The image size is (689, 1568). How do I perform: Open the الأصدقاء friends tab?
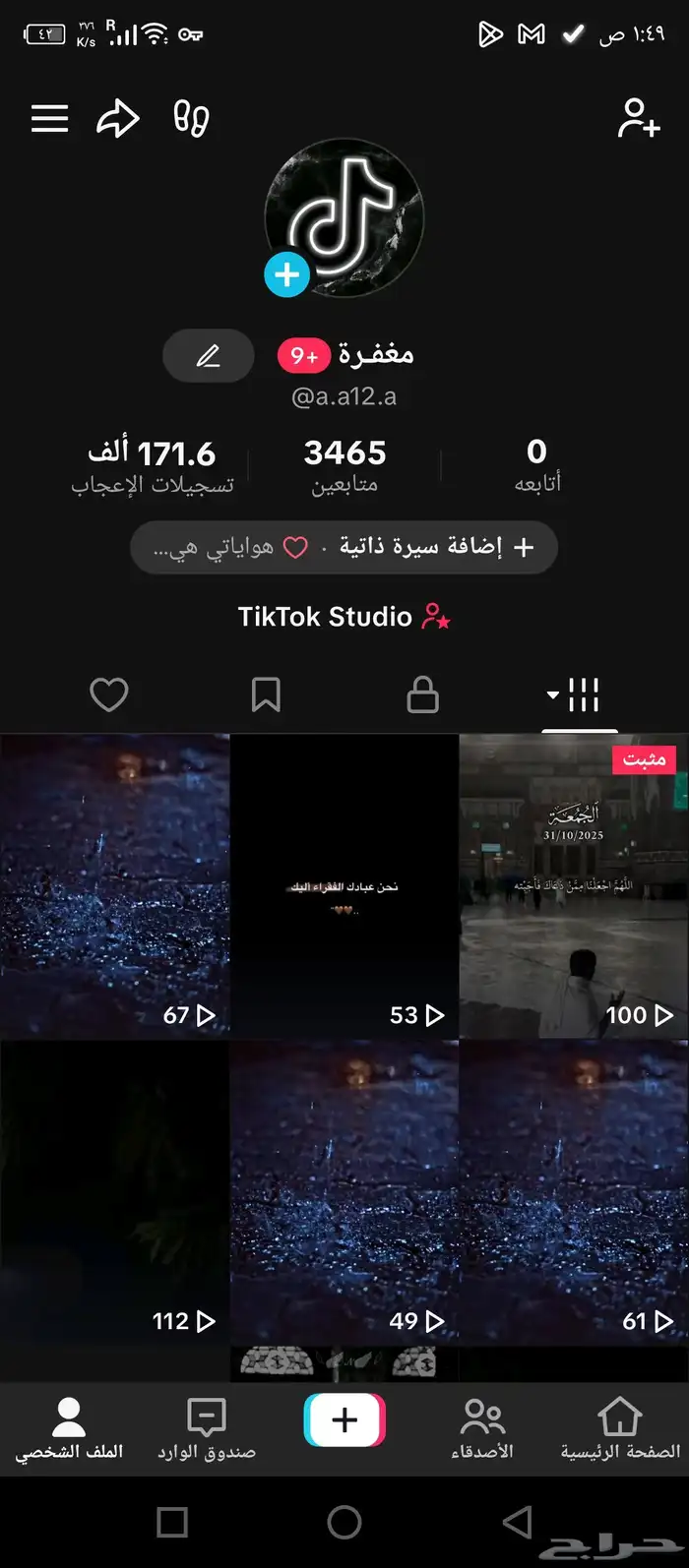[481, 1429]
